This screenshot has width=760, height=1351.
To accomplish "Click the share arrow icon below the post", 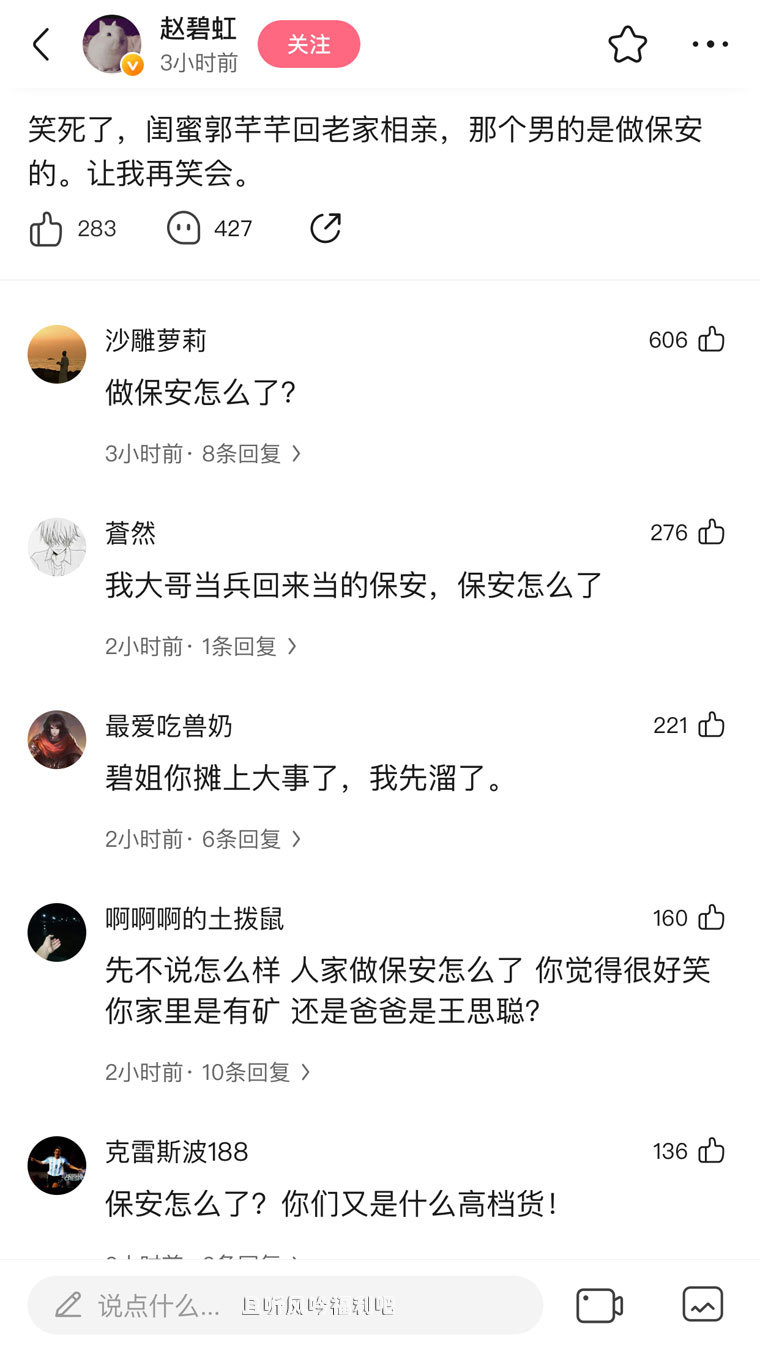I will tap(326, 227).
